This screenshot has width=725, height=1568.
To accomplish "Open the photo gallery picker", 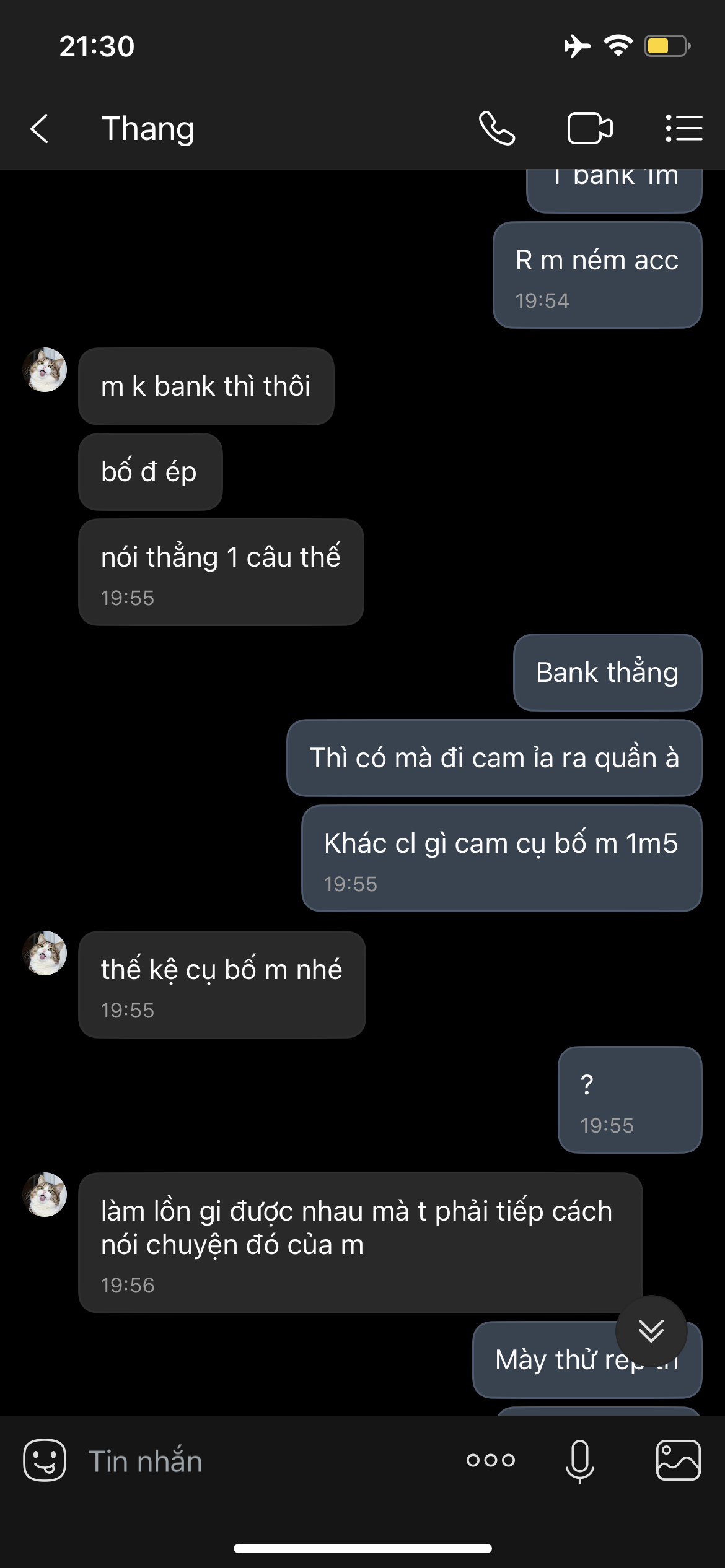I will tap(678, 1460).
